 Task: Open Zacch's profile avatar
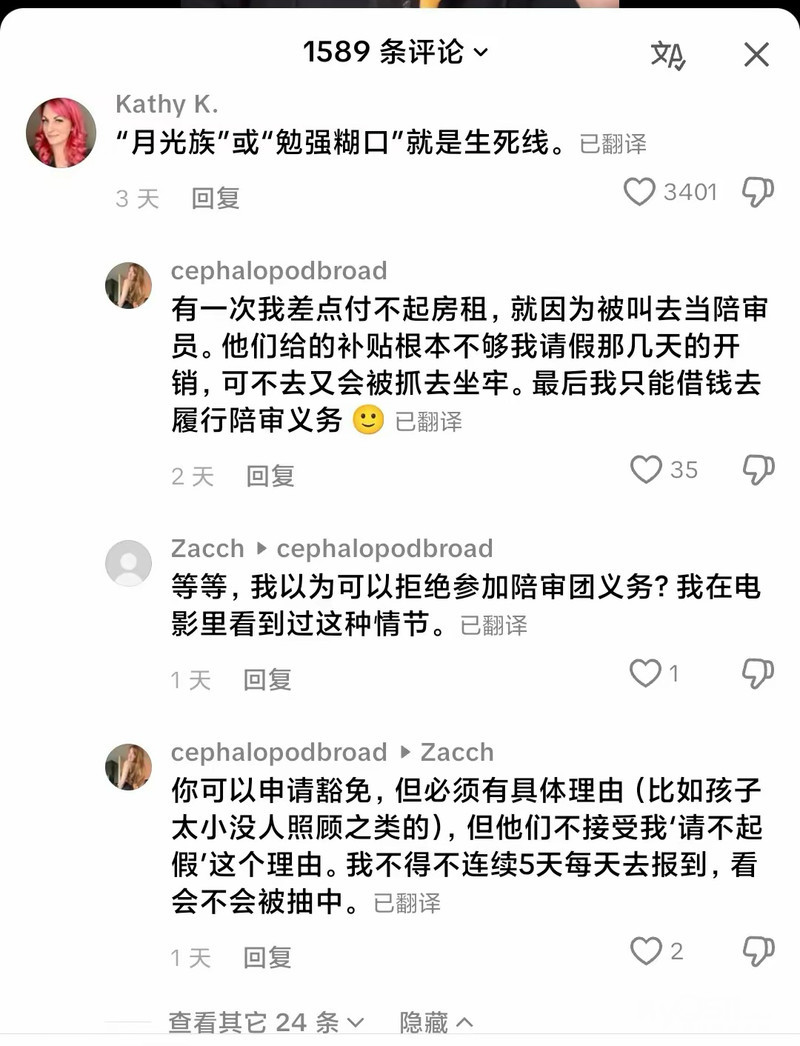[x=128, y=563]
